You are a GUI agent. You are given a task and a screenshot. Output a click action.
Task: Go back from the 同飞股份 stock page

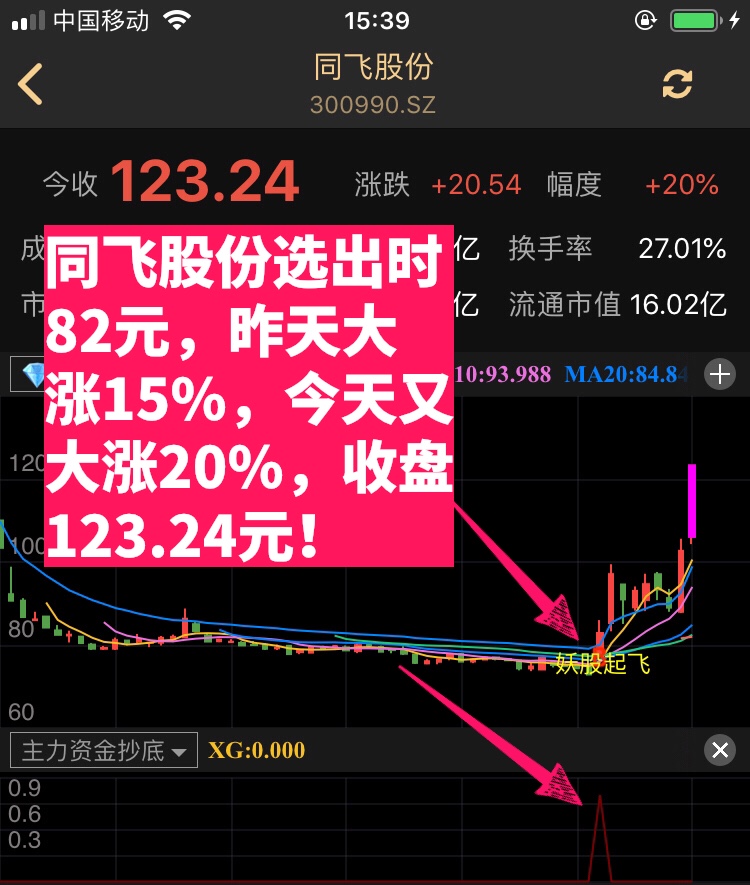pos(31,84)
